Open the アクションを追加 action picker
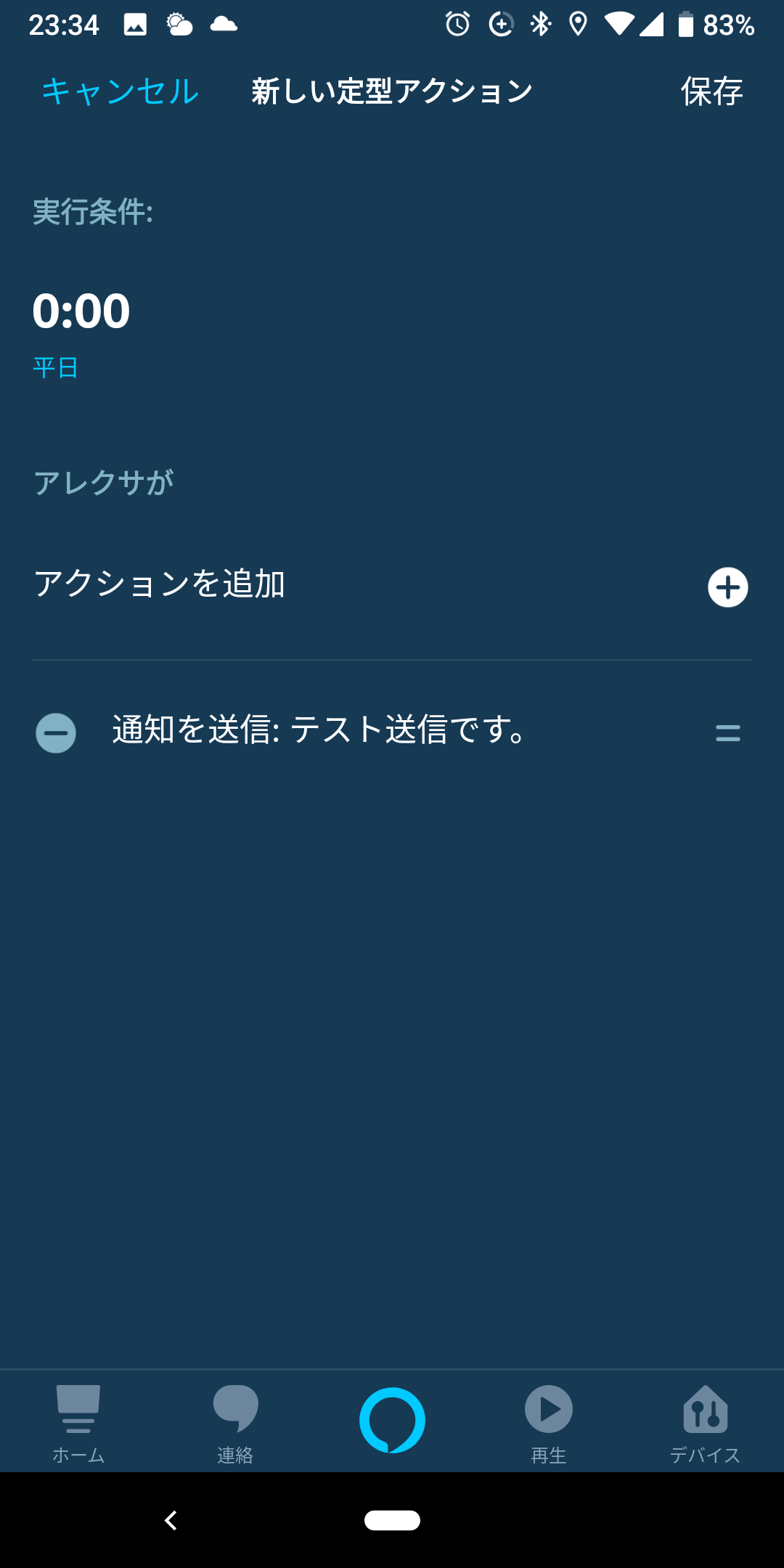This screenshot has width=784, height=1568. tap(161, 583)
